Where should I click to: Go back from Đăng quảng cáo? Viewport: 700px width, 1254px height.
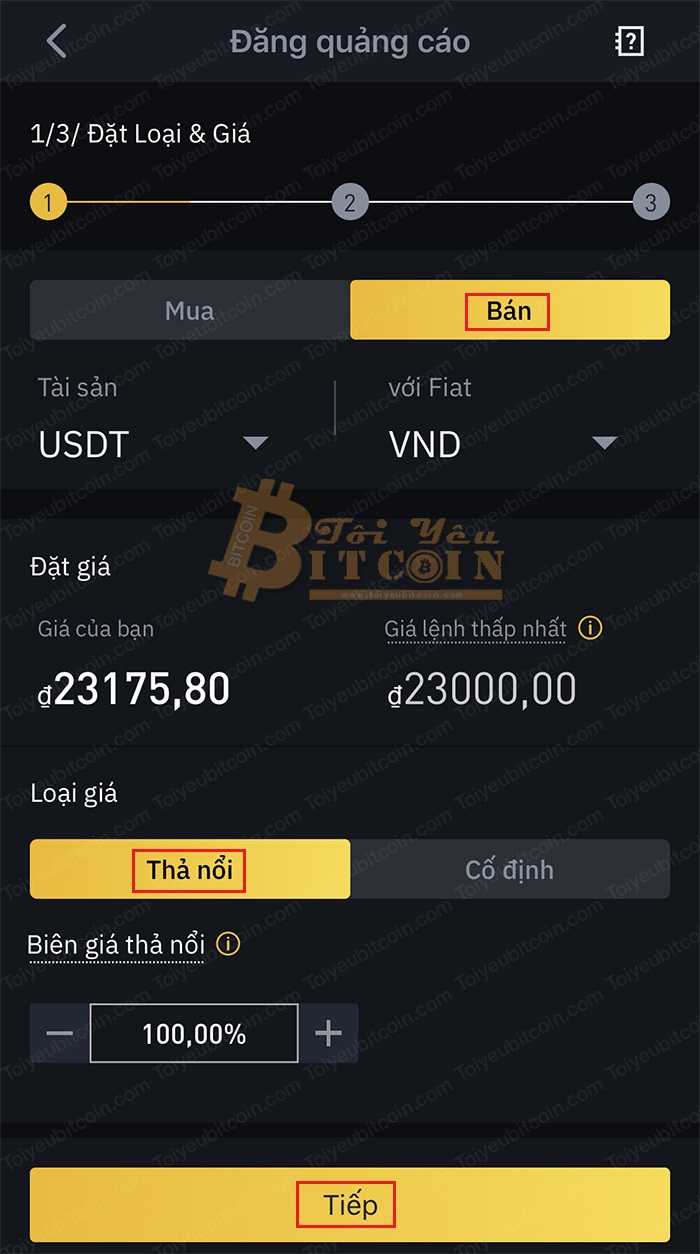point(56,42)
